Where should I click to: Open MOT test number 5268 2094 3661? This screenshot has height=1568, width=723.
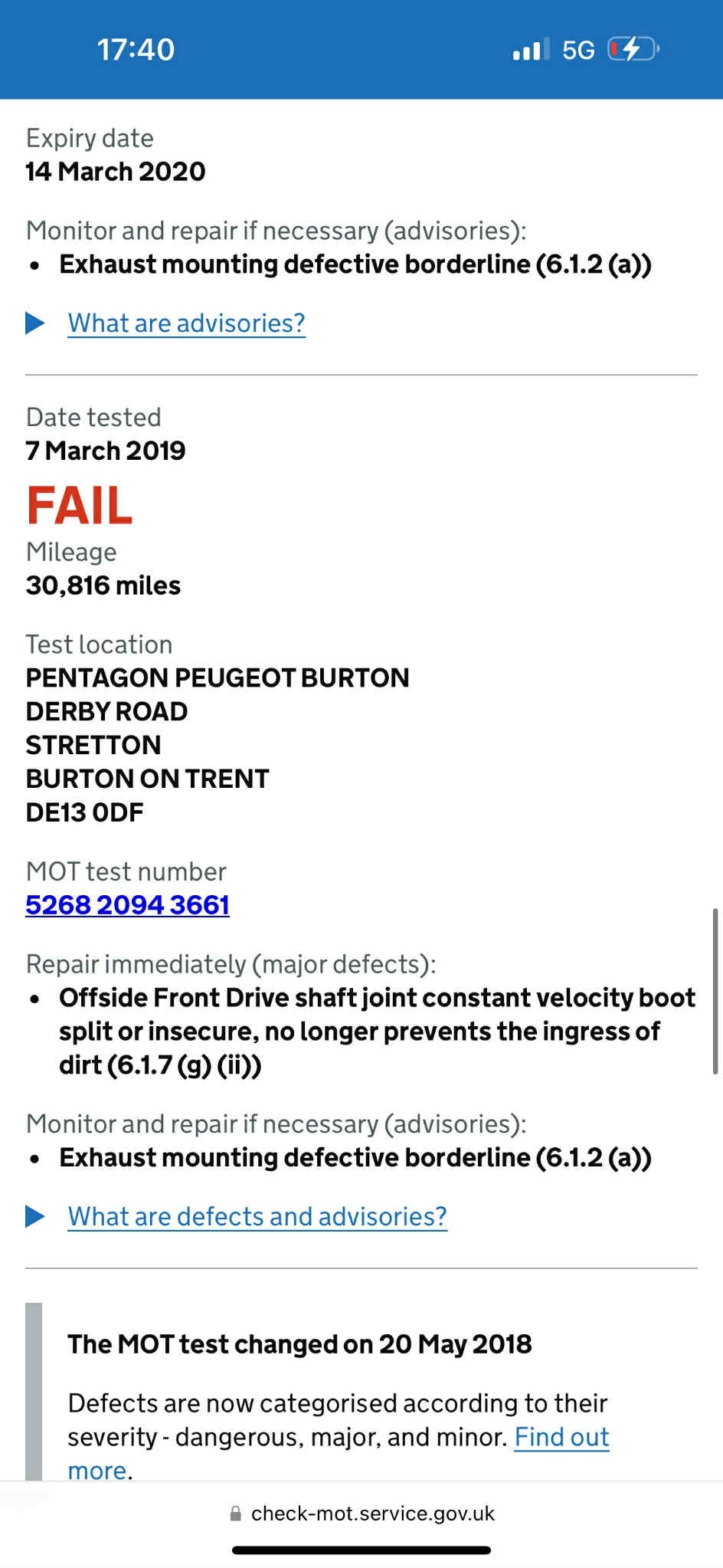[x=127, y=904]
